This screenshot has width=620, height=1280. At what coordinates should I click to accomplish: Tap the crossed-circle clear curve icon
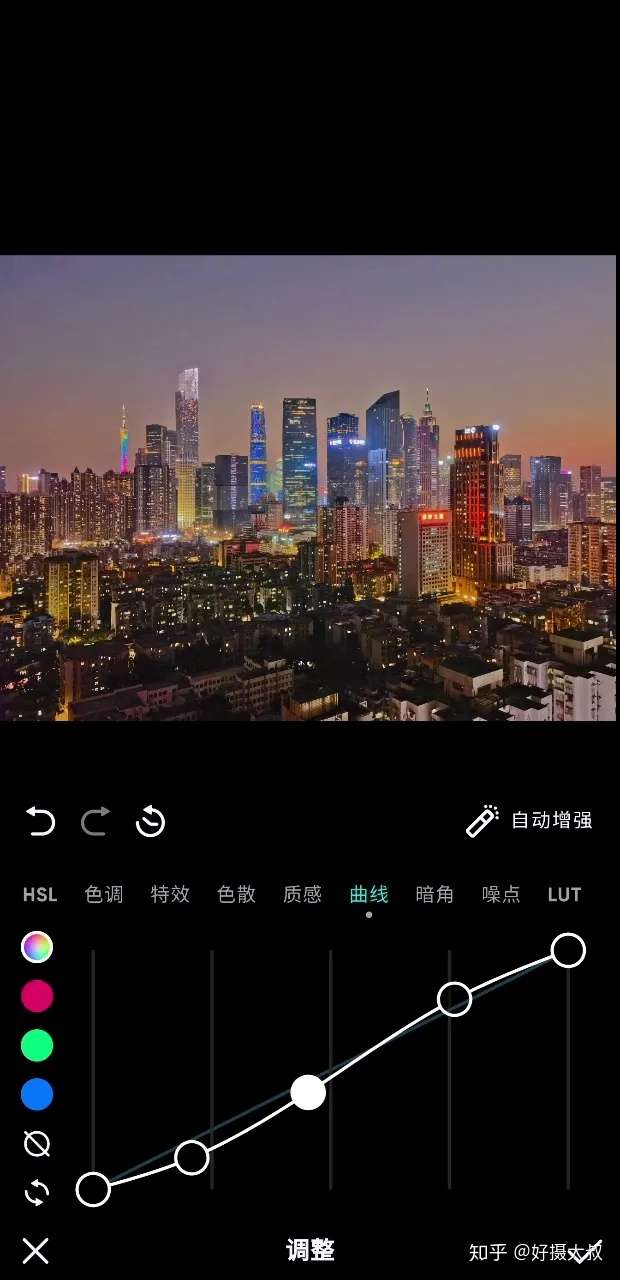[x=37, y=1144]
